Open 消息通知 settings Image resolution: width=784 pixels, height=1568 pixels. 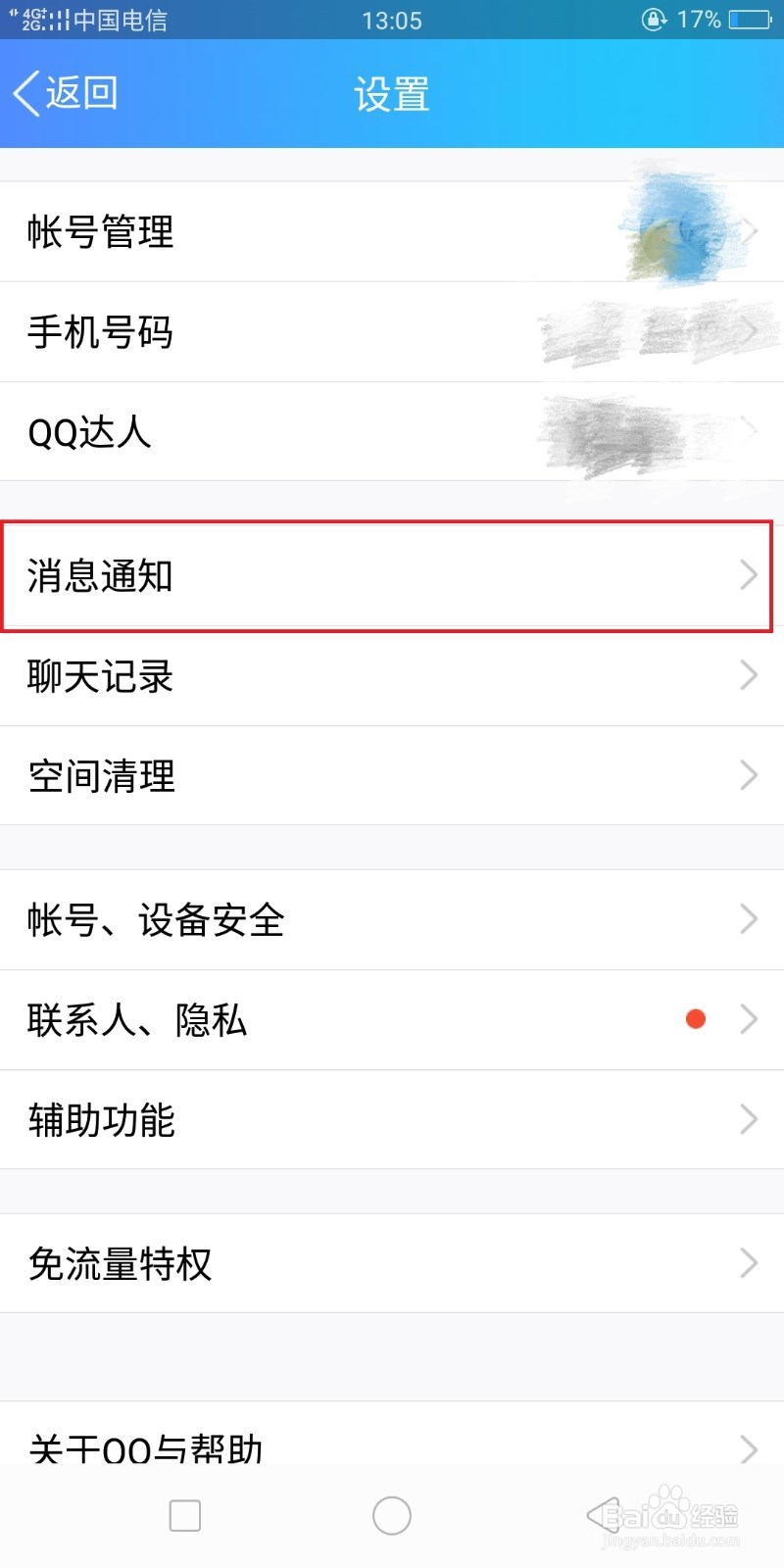click(x=392, y=576)
